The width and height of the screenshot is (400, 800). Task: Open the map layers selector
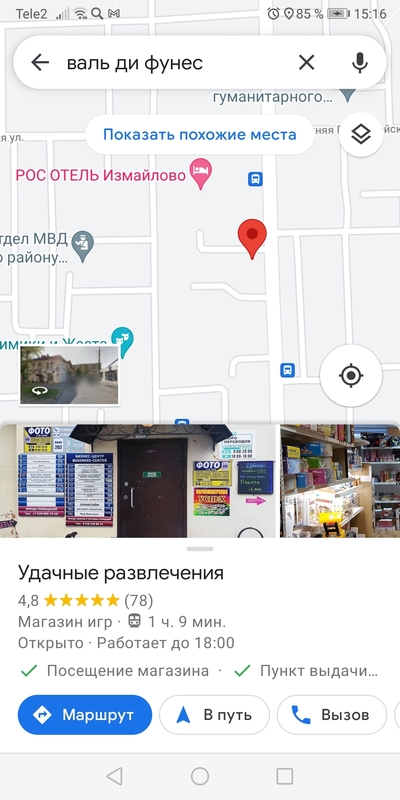pos(361,135)
